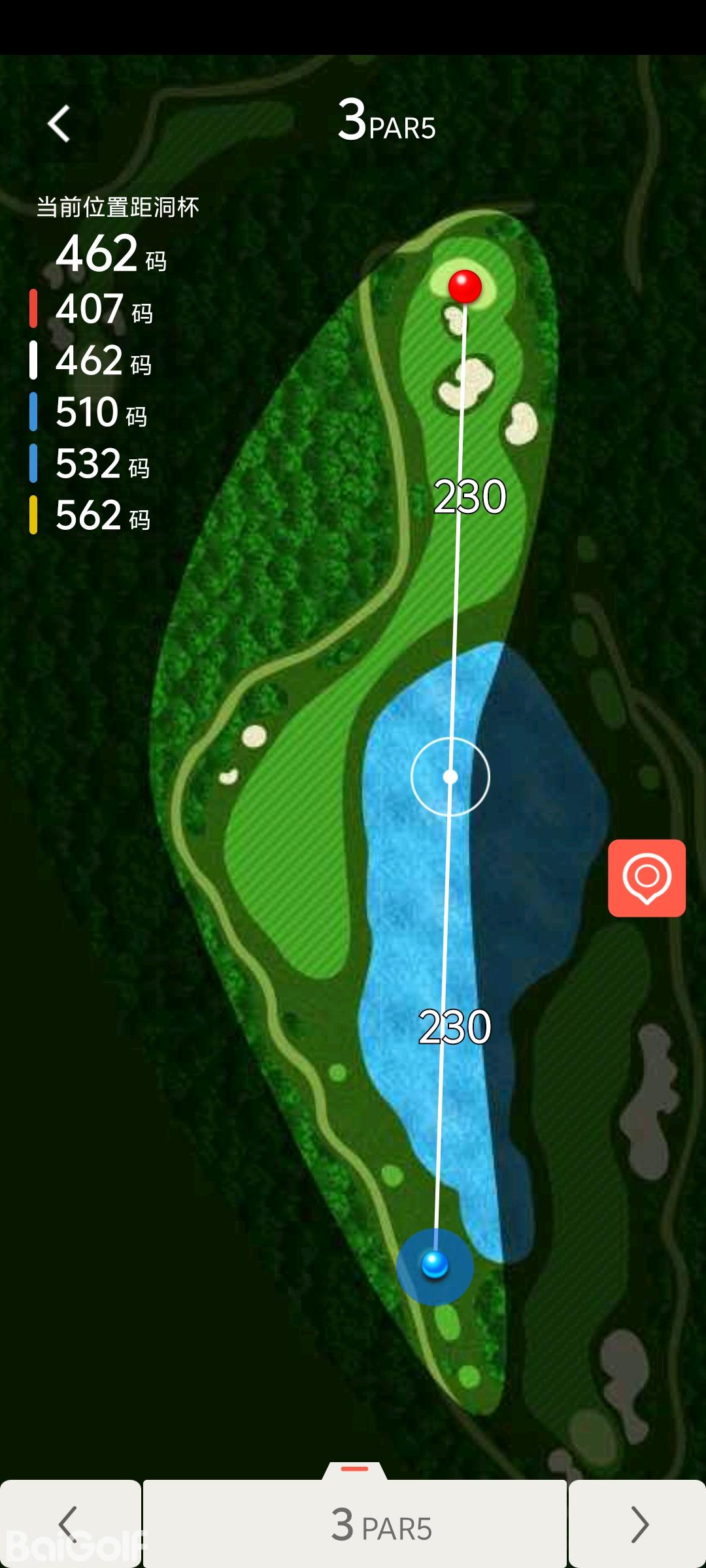Tap the red location pin button
The image size is (706, 1568).
647,877
